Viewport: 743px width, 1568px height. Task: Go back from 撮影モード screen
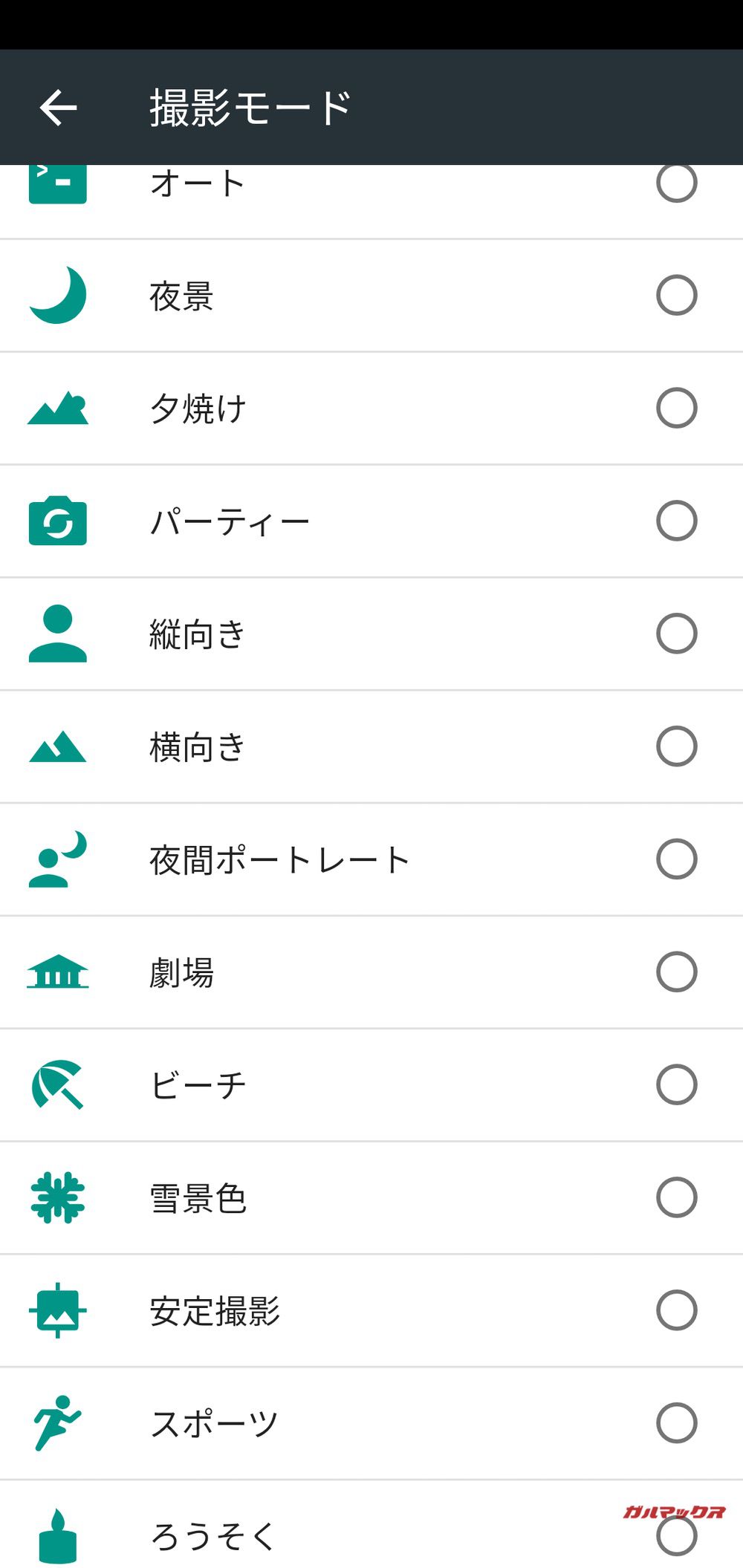click(58, 108)
